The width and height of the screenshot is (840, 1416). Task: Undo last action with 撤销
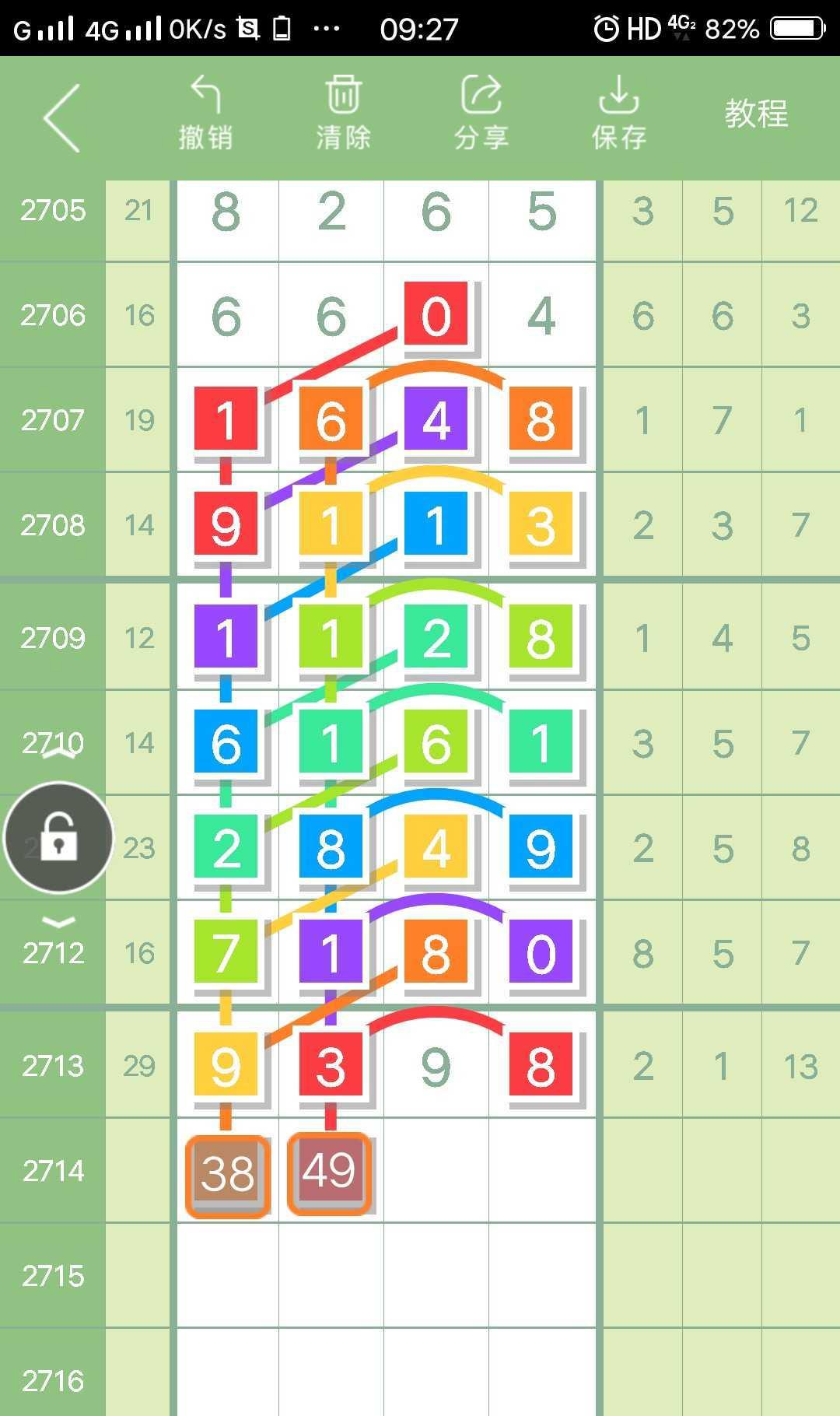[205, 114]
